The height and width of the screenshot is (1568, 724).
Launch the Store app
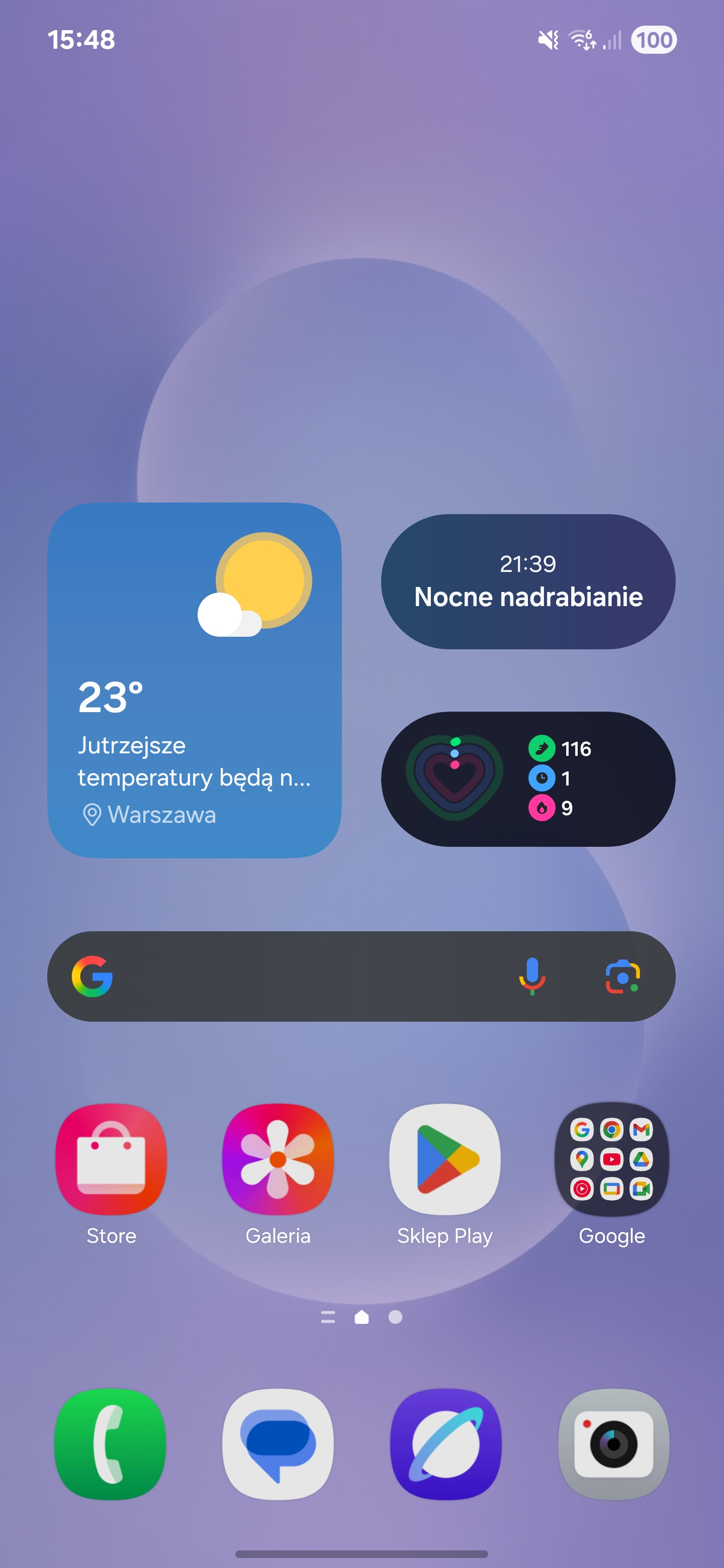tap(111, 1159)
